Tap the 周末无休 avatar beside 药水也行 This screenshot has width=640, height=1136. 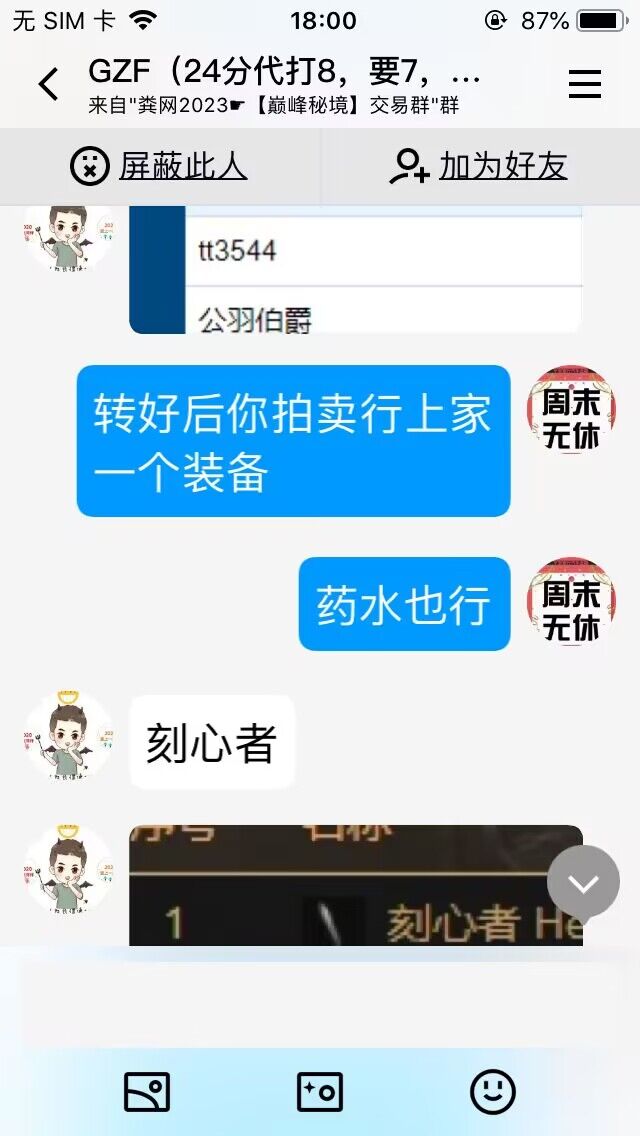point(571,602)
